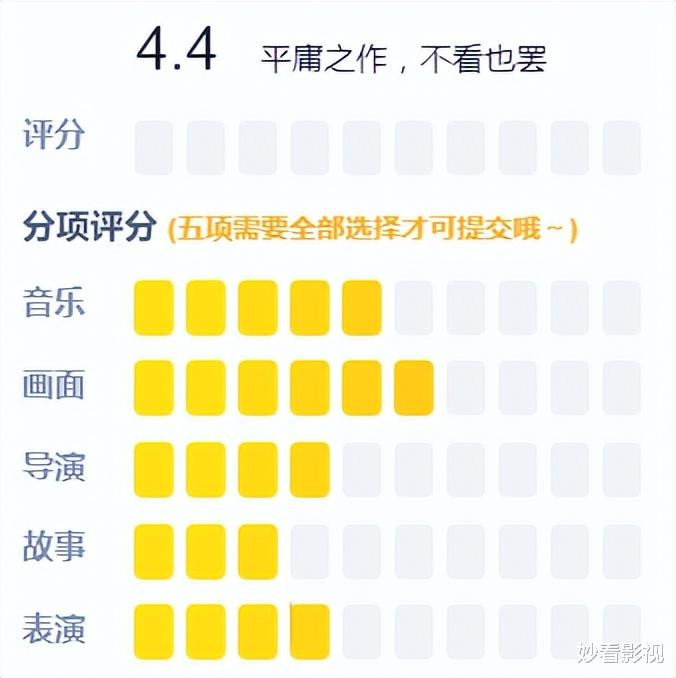
Task: Rate 音乐 with the sixth block
Action: (x=413, y=307)
